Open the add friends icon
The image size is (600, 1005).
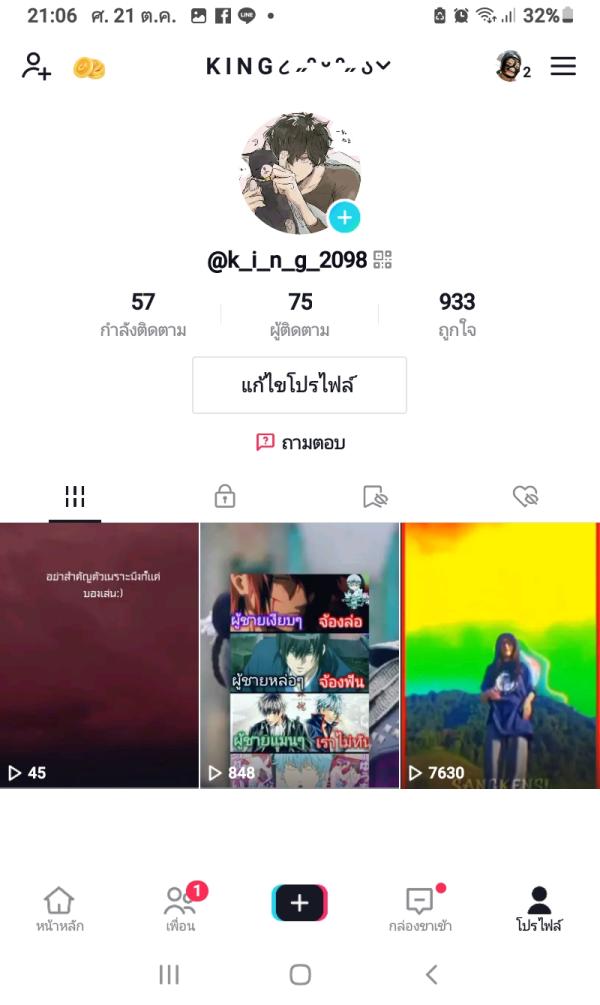click(36, 67)
